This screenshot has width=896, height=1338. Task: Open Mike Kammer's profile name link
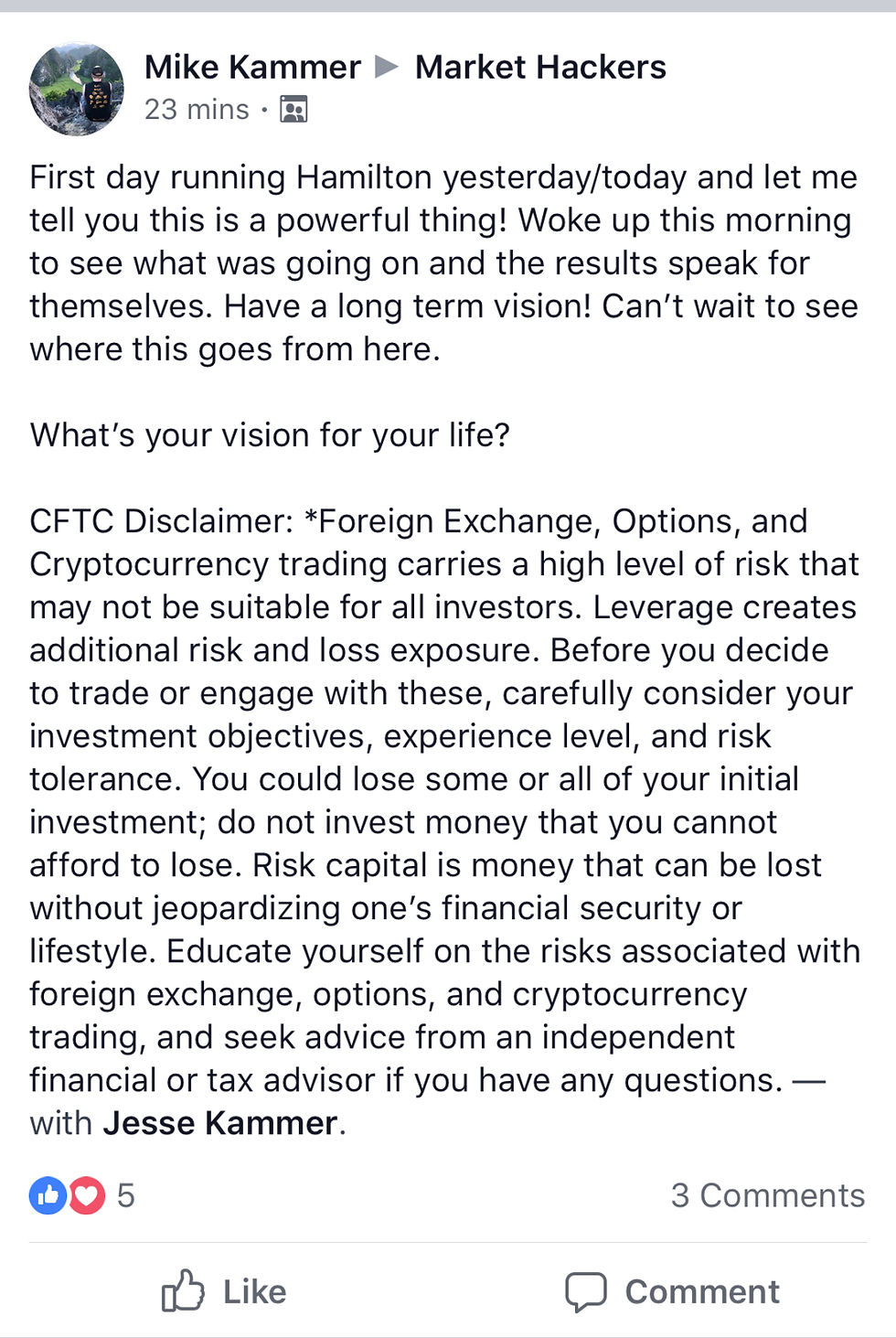[x=252, y=67]
